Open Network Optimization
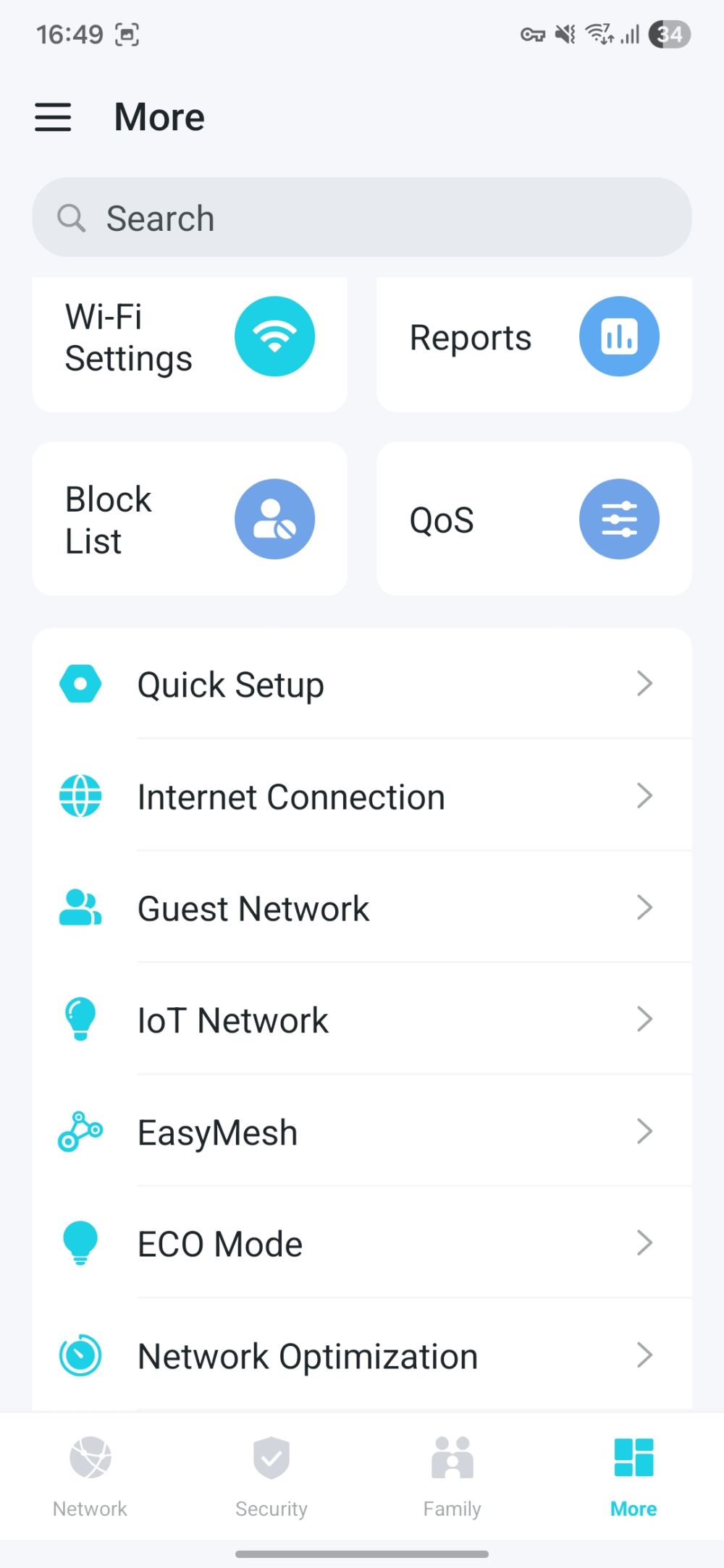The height and width of the screenshot is (1568, 724). point(362,1355)
